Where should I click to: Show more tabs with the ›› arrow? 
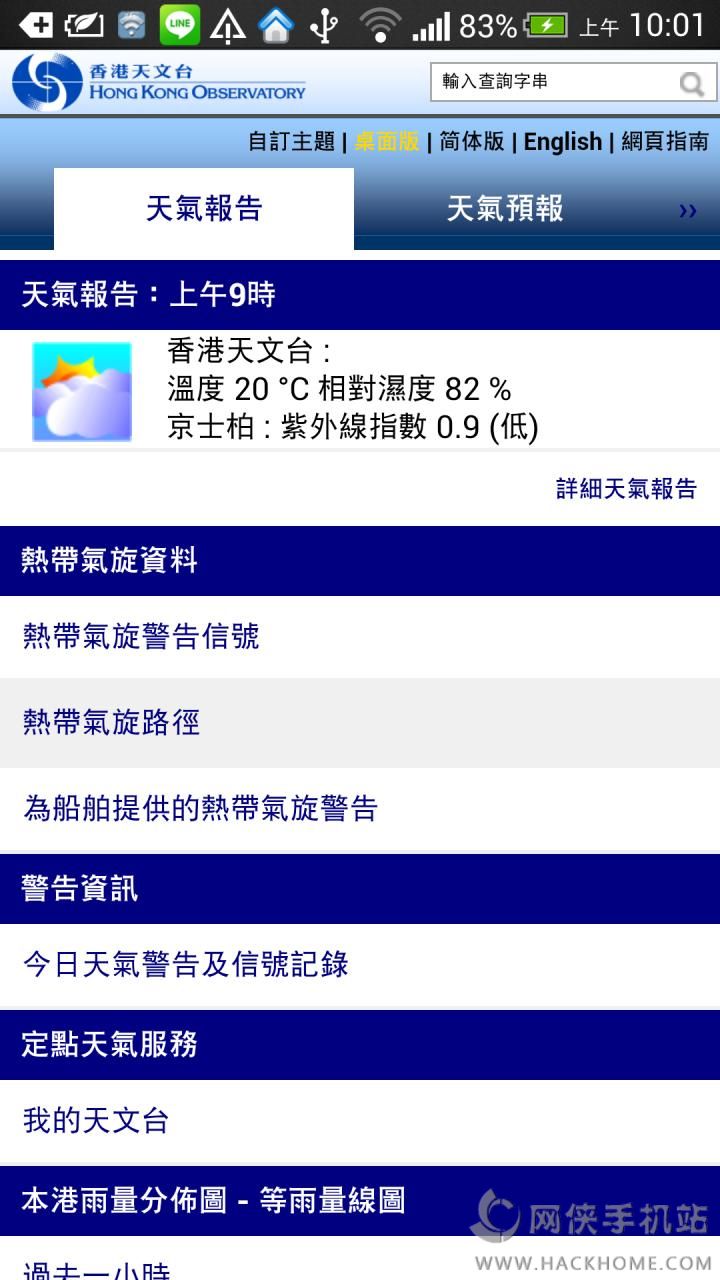pos(687,210)
